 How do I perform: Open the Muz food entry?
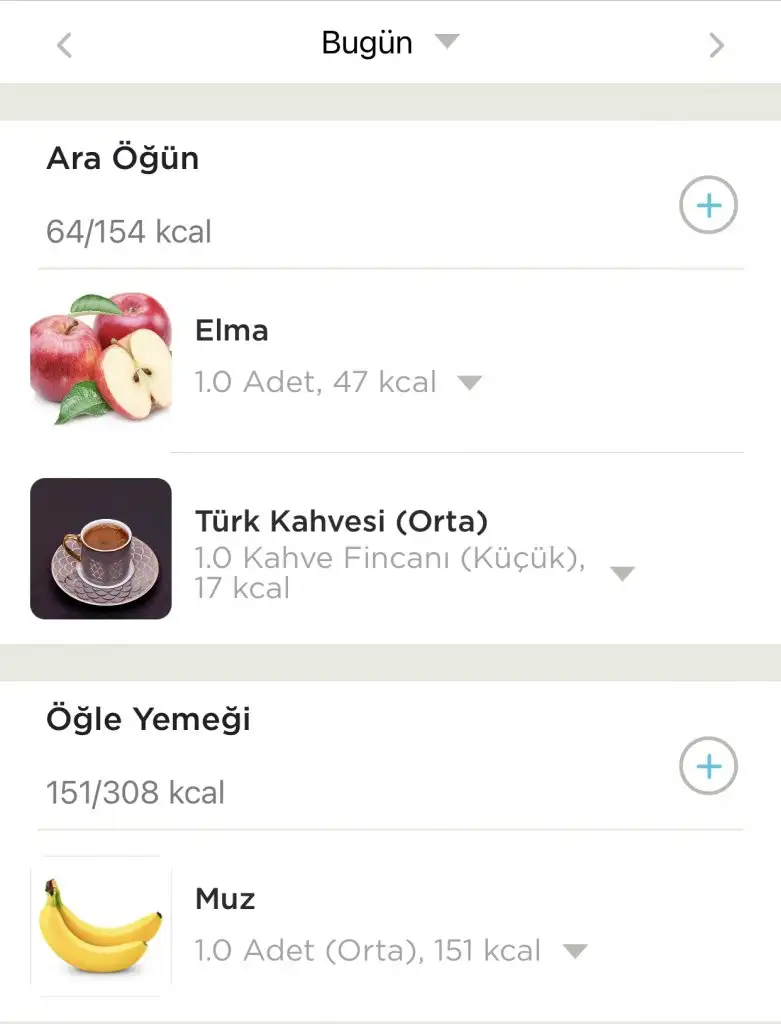point(225,899)
